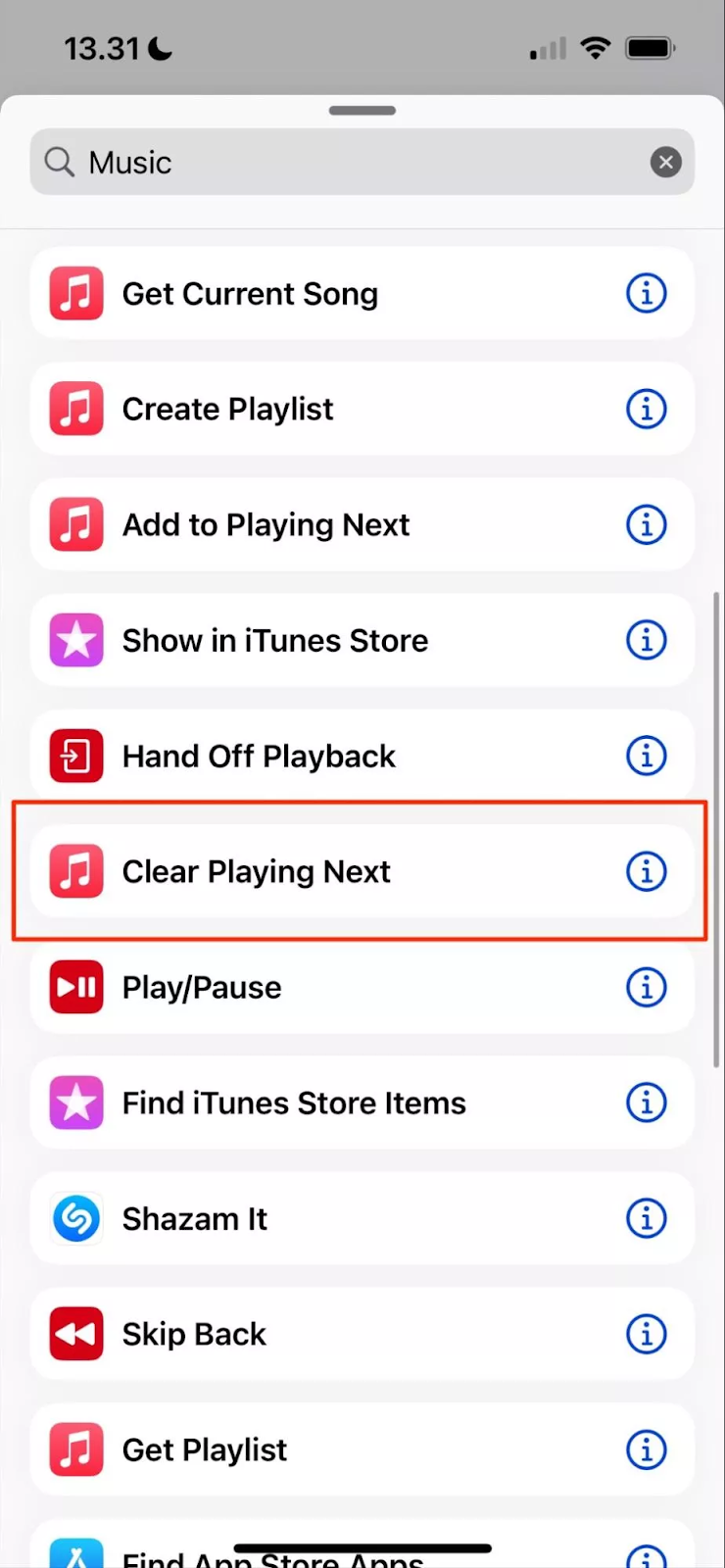Open info for Create Playlist
This screenshot has width=725, height=1568.
coord(646,409)
